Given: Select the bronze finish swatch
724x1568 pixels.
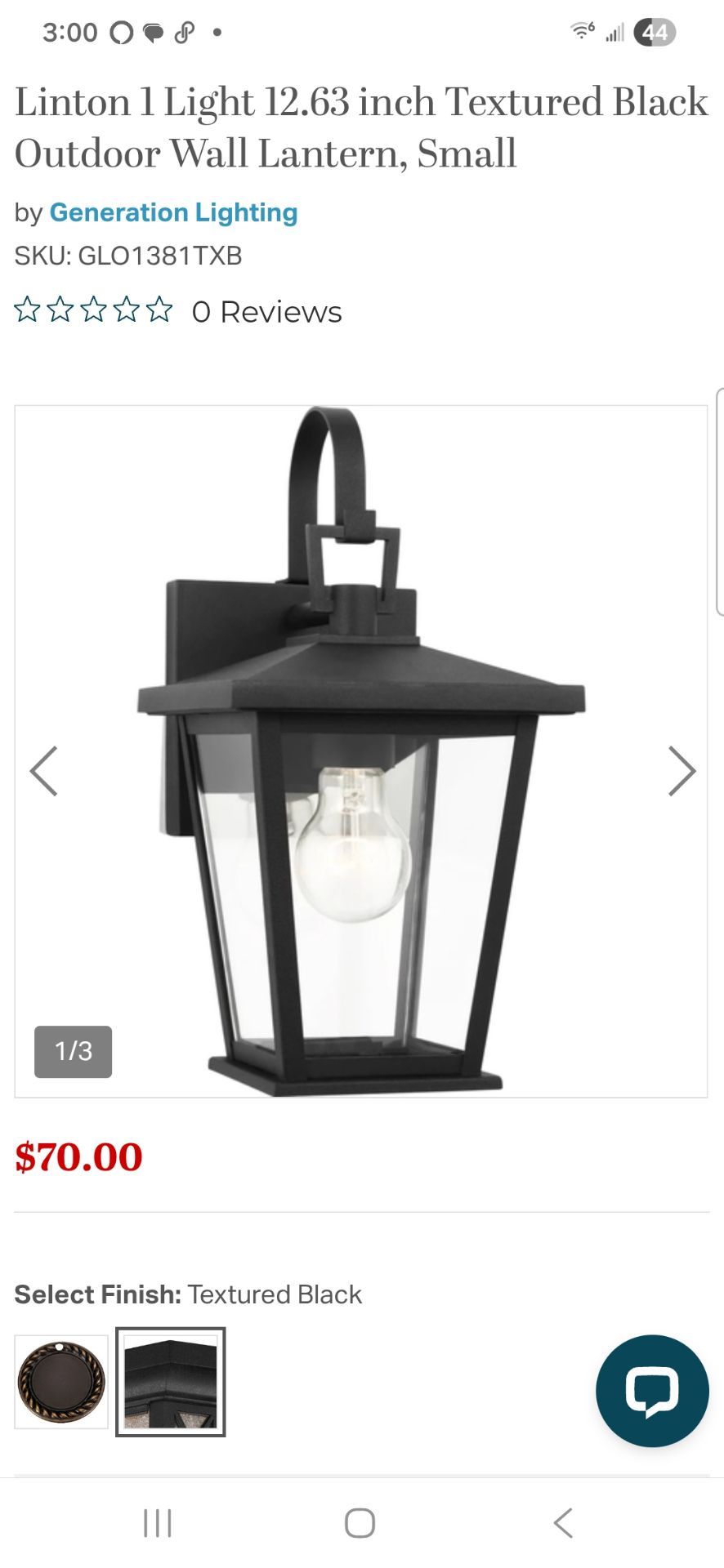Looking at the screenshot, I should point(61,1382).
